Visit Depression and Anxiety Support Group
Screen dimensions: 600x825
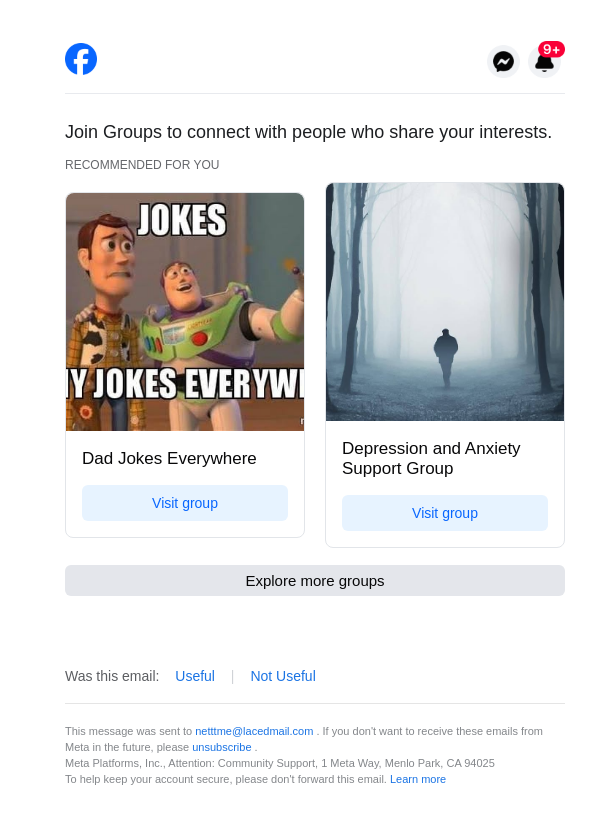click(x=445, y=513)
